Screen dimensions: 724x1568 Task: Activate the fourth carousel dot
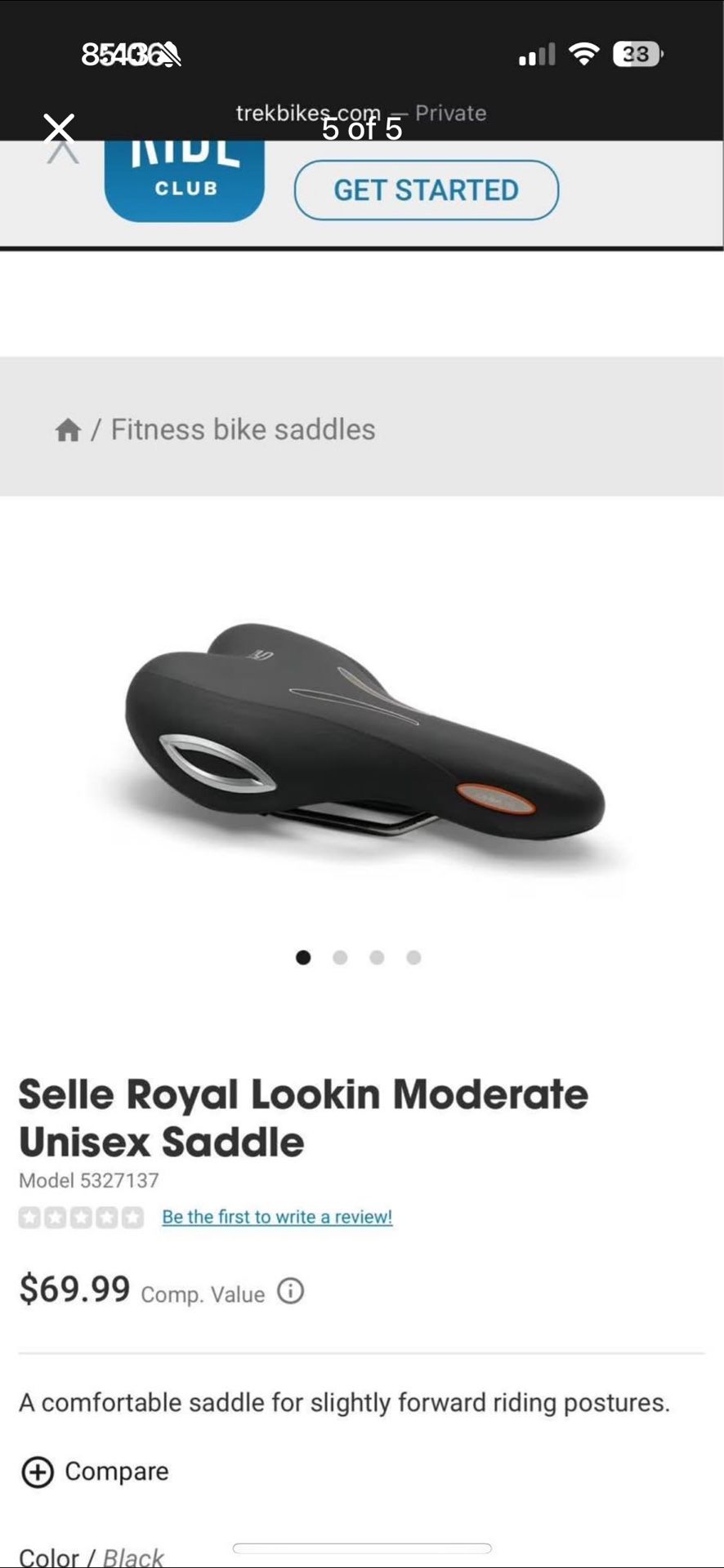pyautogui.click(x=413, y=957)
